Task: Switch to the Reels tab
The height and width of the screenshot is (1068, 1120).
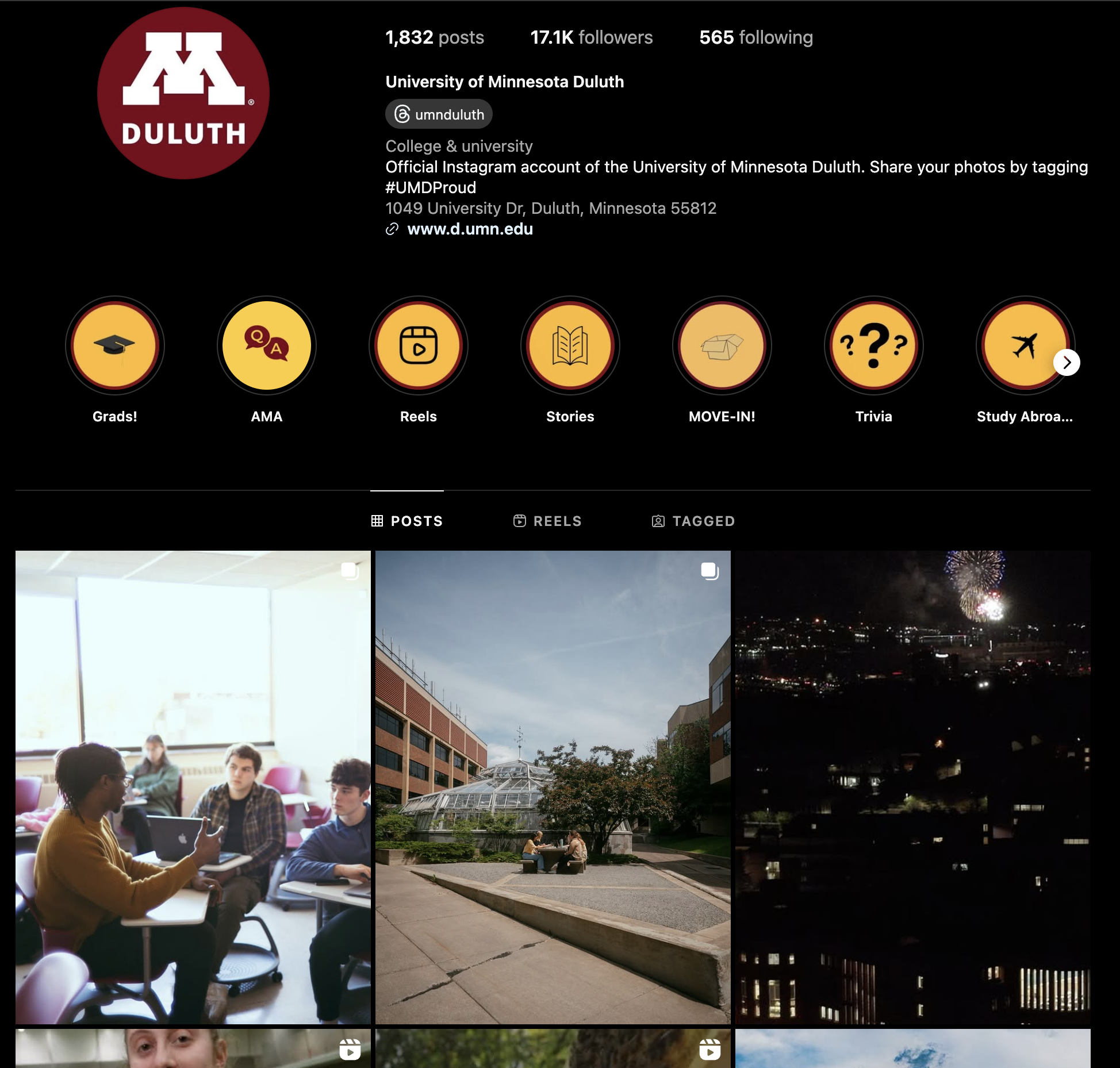Action: tap(547, 521)
